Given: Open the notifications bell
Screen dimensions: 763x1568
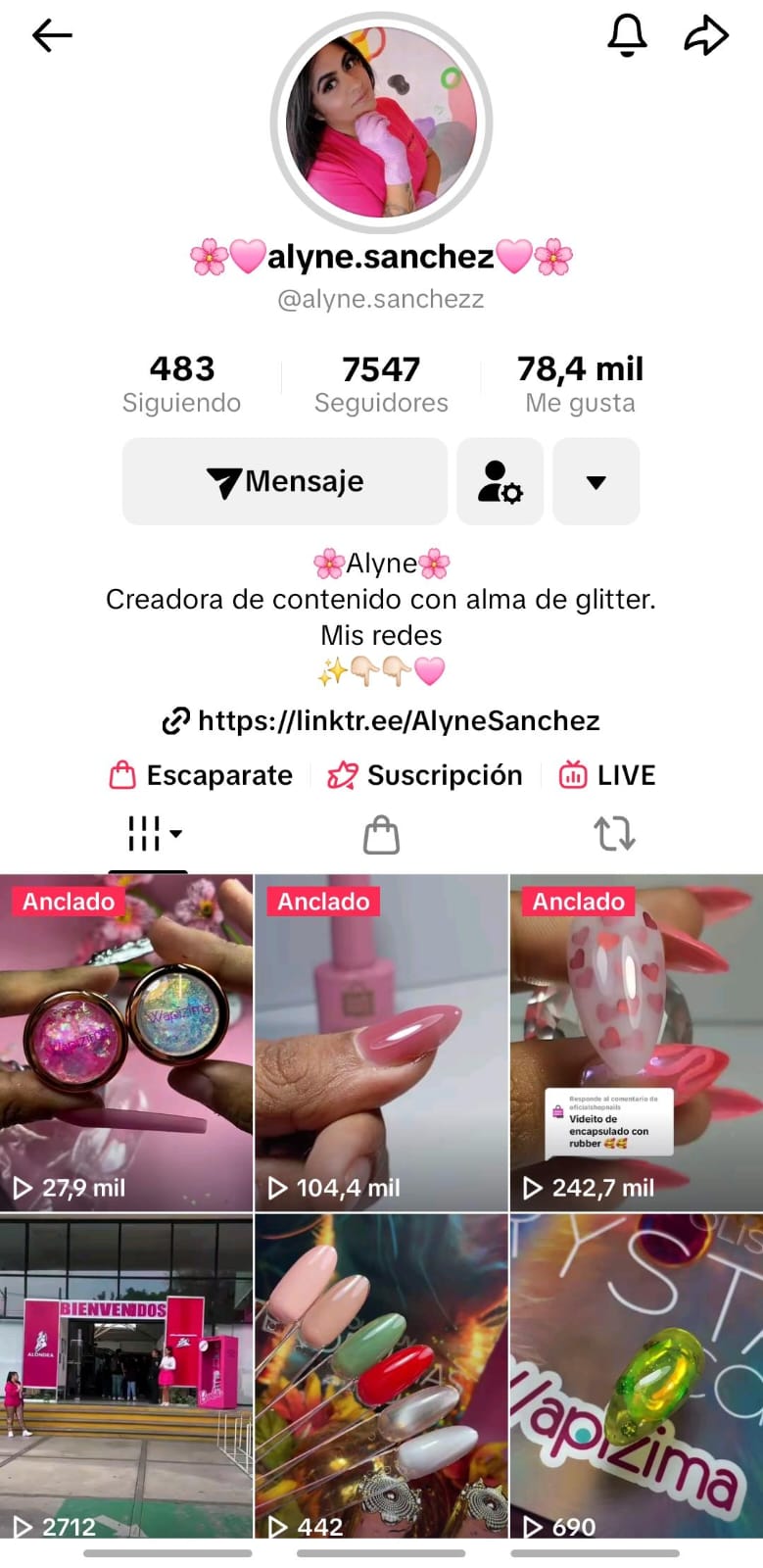Looking at the screenshot, I should click(627, 35).
